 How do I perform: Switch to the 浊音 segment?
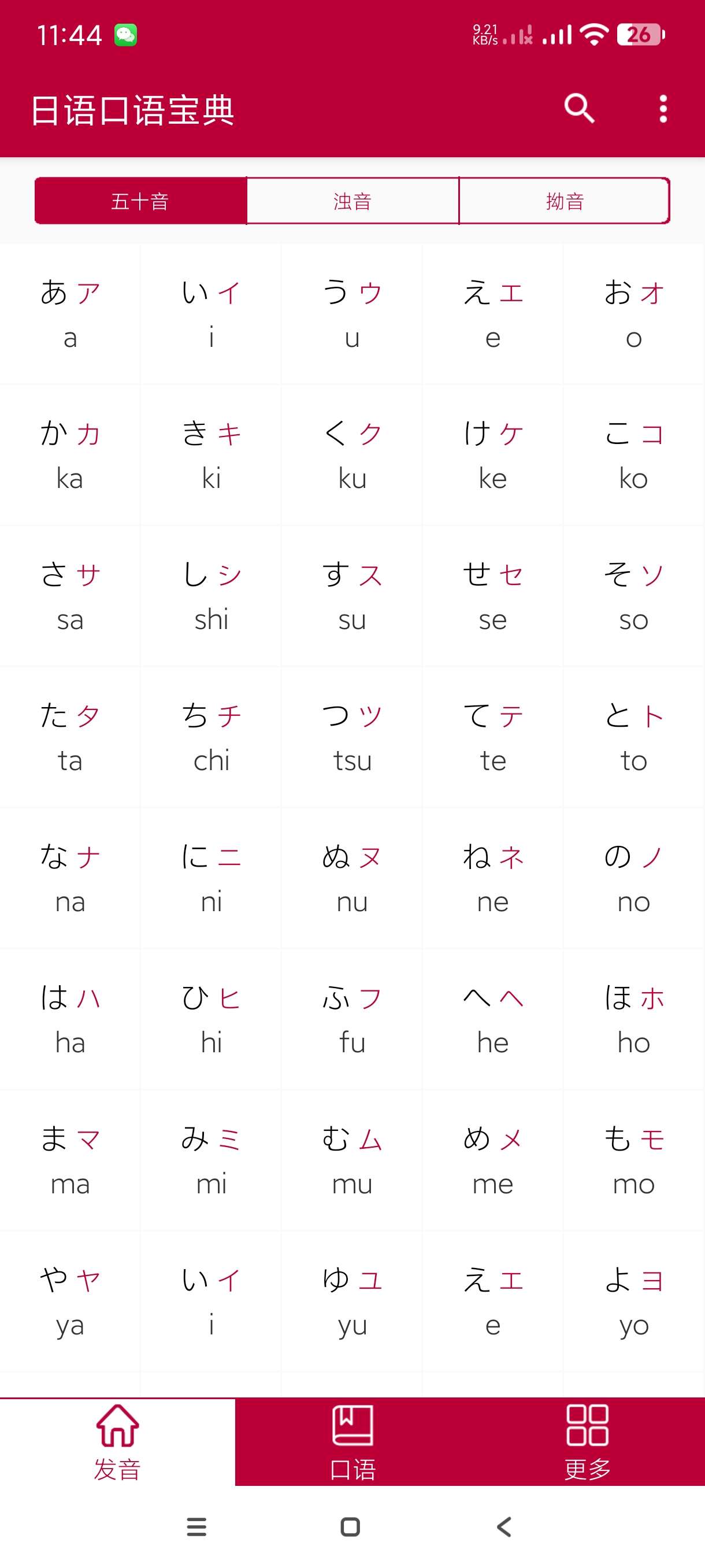tap(352, 201)
